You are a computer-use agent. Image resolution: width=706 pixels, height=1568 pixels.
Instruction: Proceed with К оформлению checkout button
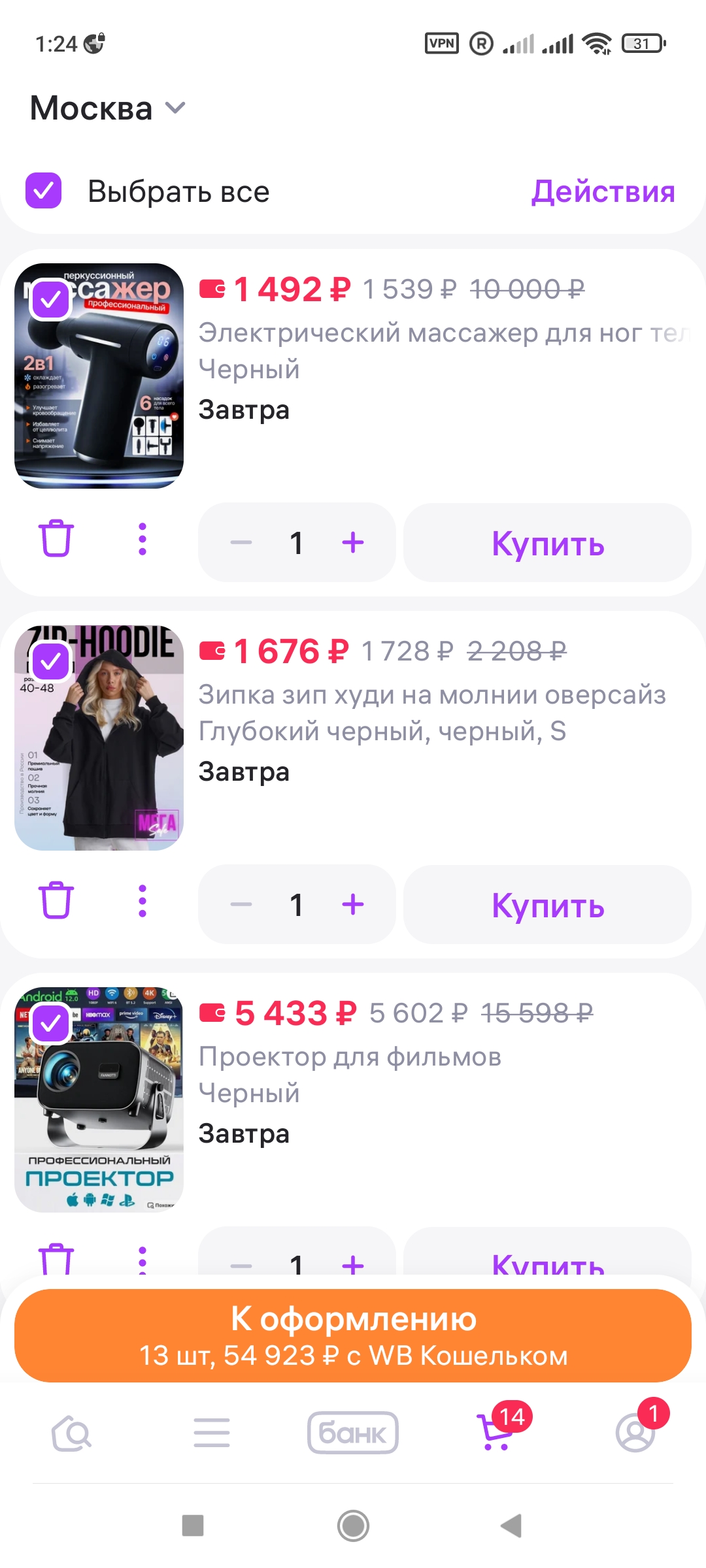click(353, 1335)
